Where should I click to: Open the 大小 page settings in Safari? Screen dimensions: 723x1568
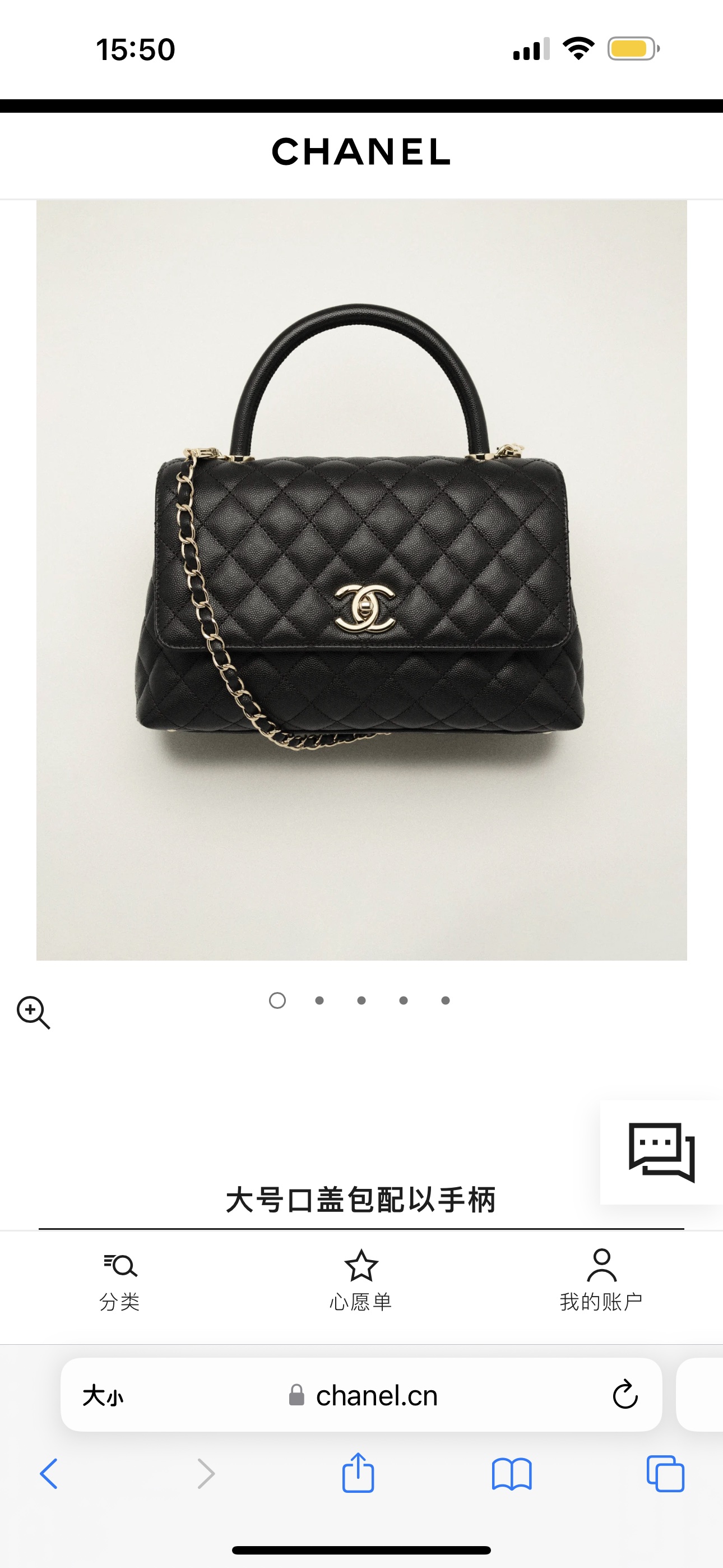tap(103, 1395)
